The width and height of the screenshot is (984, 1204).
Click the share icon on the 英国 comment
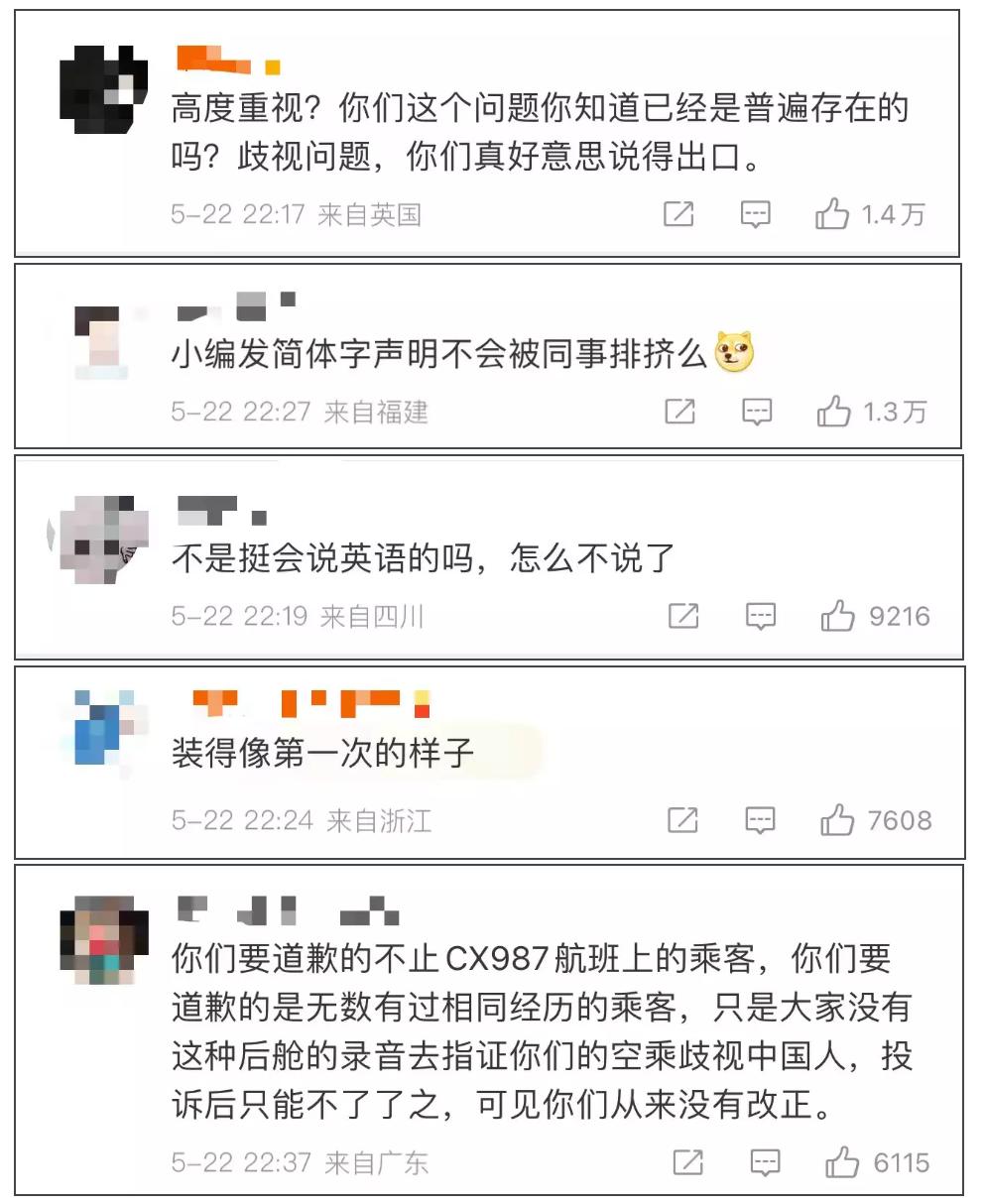(680, 214)
